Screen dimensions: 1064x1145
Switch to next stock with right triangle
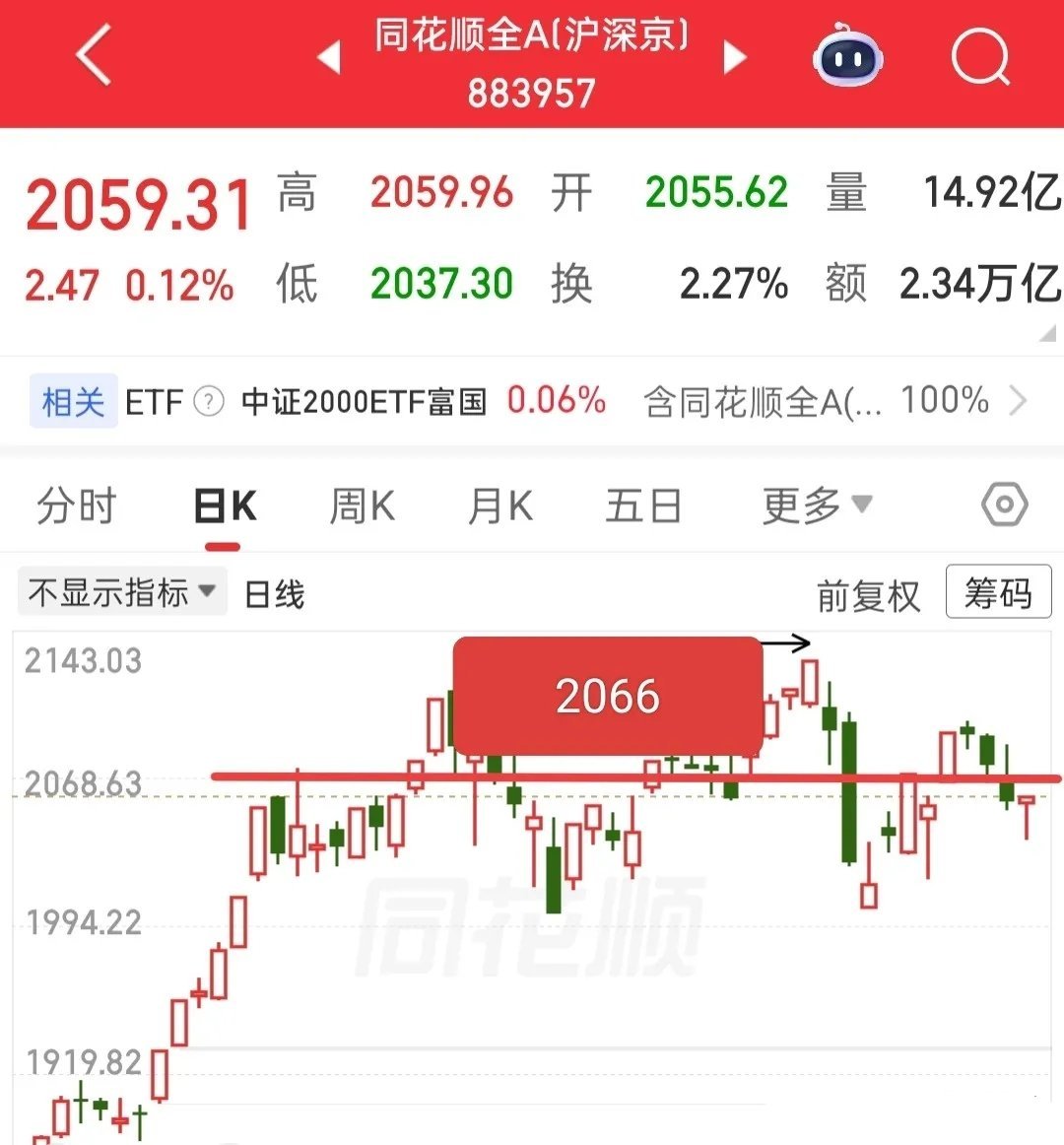tap(734, 57)
